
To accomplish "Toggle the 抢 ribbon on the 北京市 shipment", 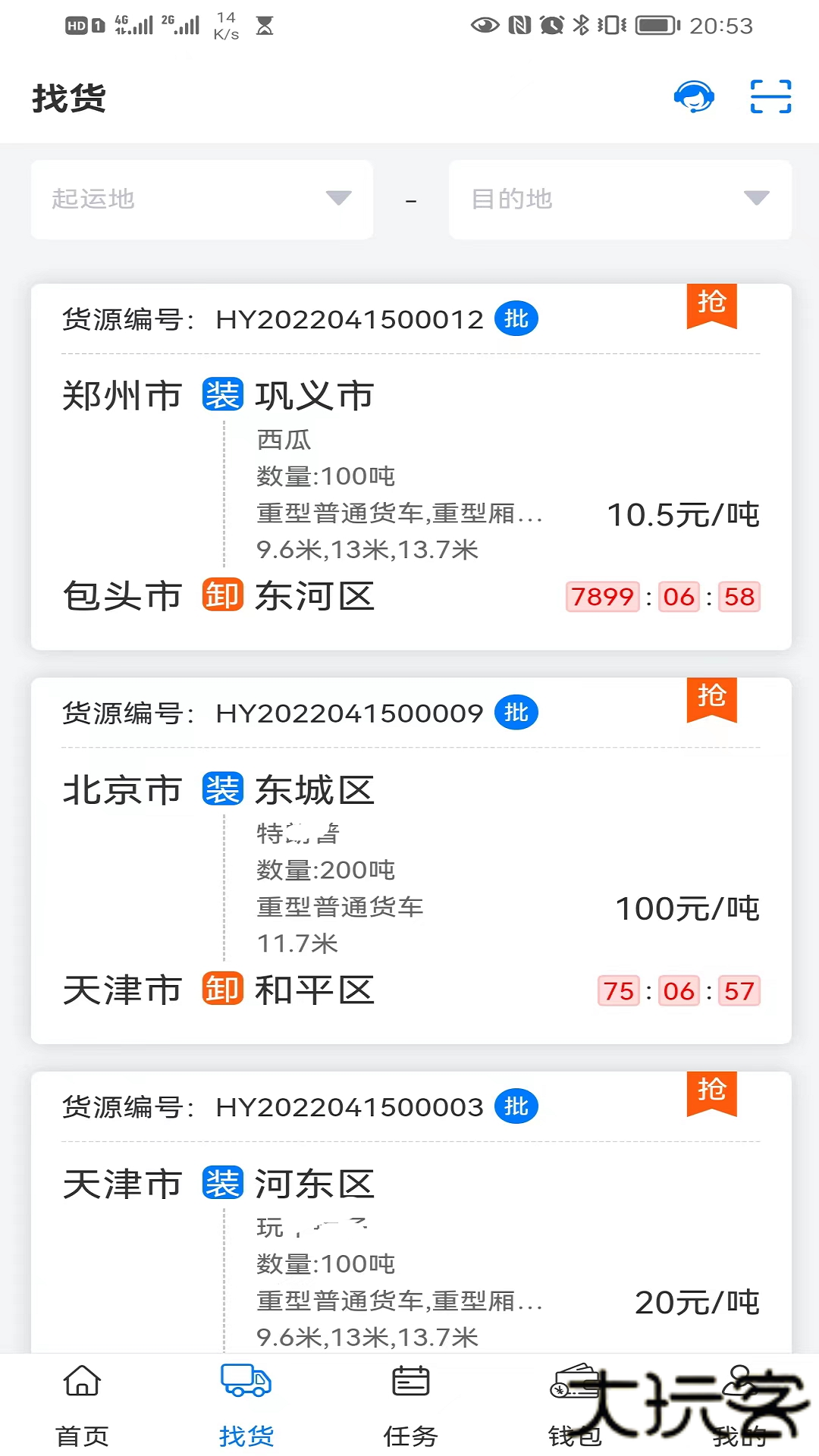I will click(711, 698).
